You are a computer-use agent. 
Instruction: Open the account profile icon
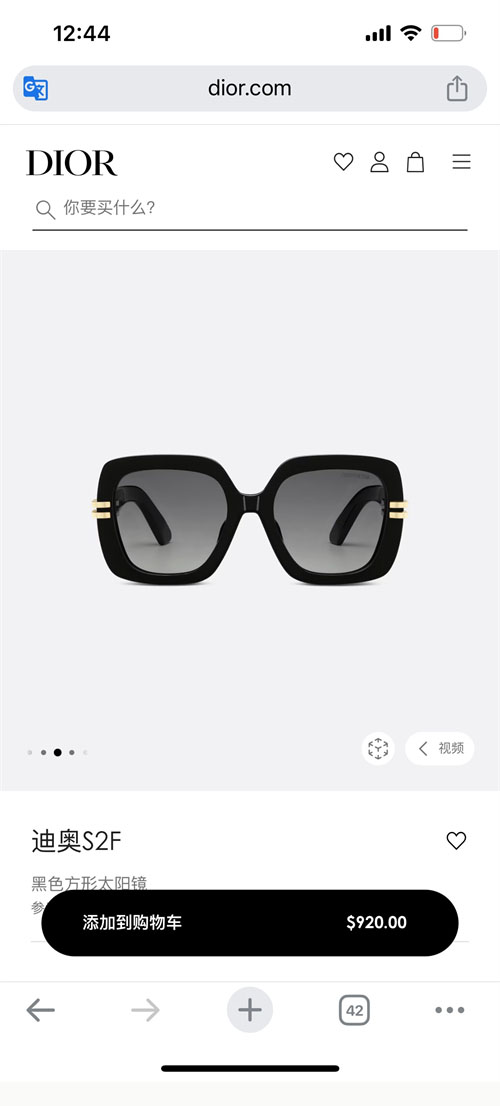[x=379, y=162]
